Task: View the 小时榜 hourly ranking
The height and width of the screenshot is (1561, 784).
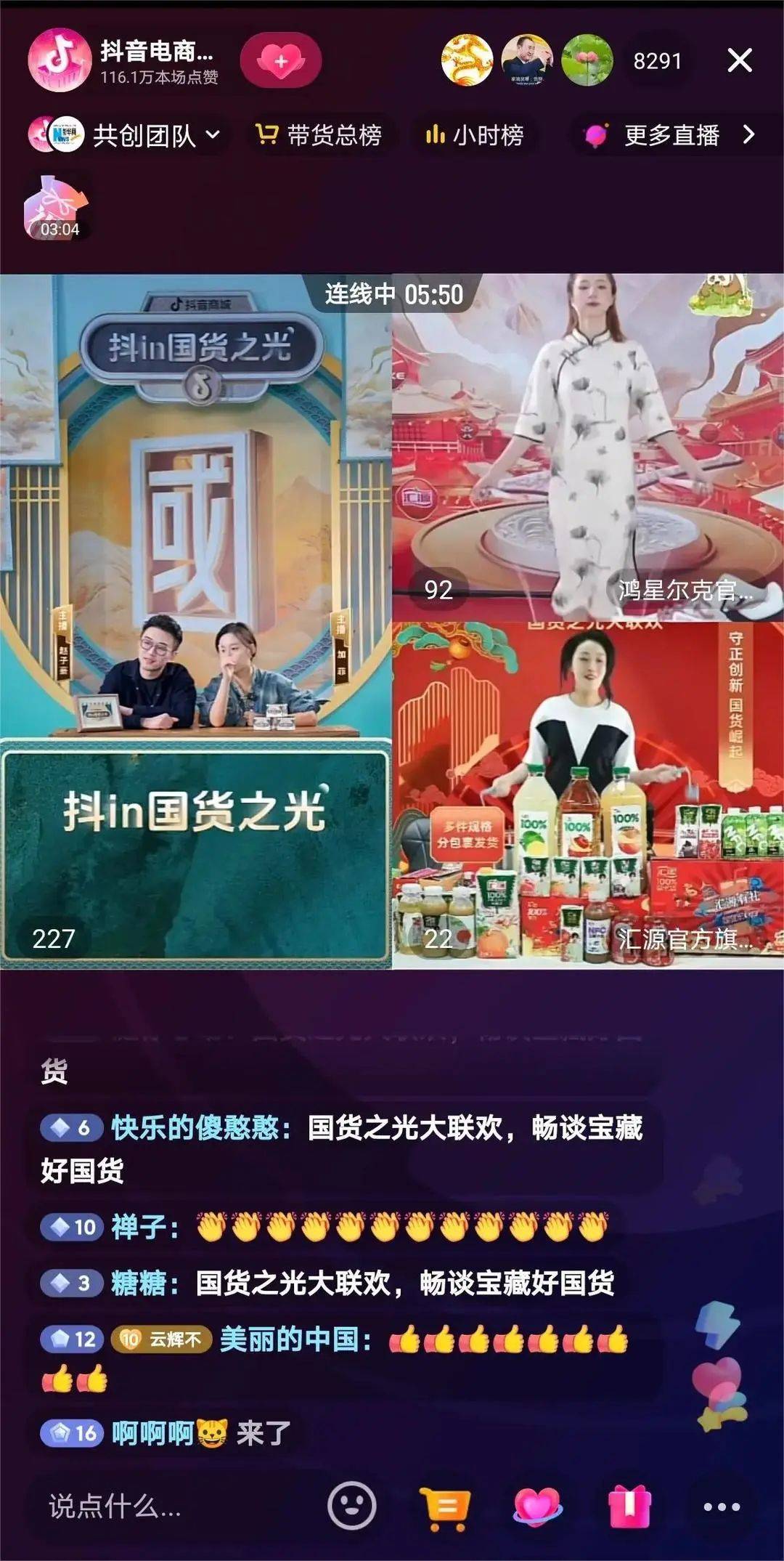Action: (475, 135)
